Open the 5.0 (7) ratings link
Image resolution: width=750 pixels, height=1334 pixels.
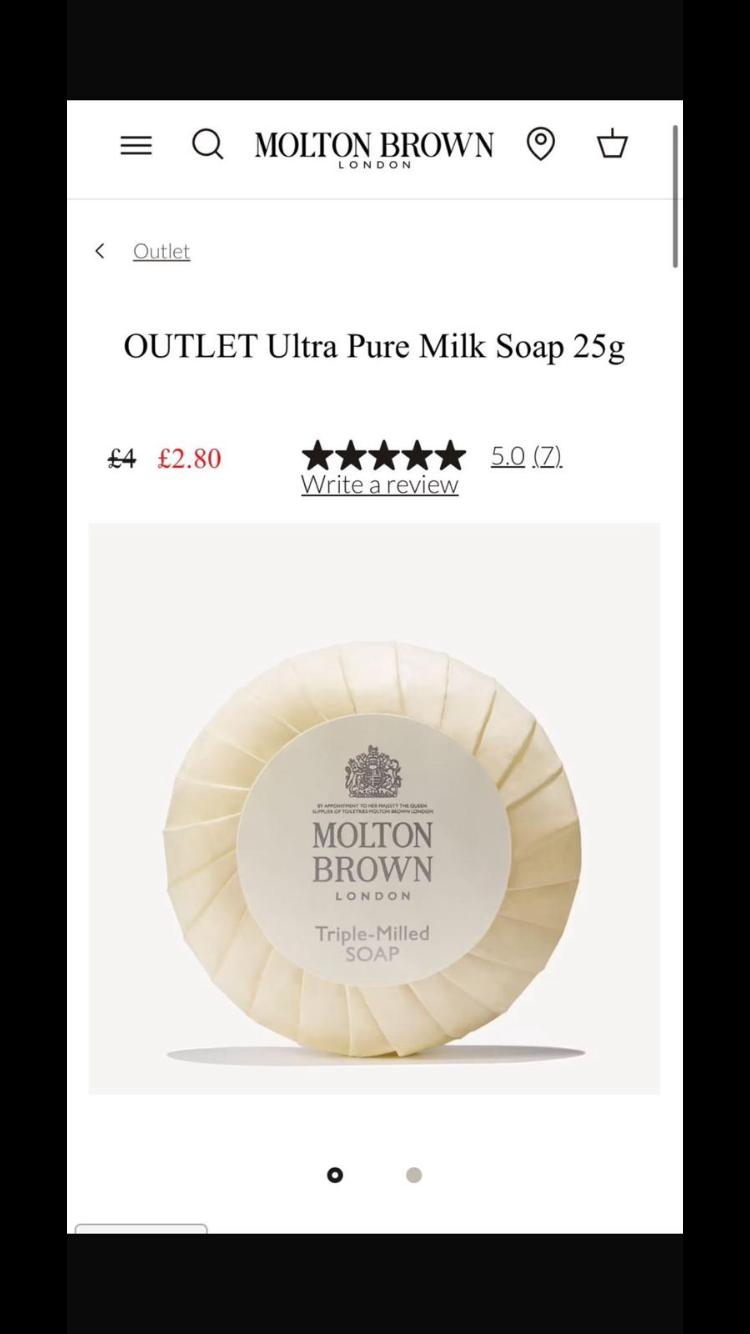click(x=526, y=456)
